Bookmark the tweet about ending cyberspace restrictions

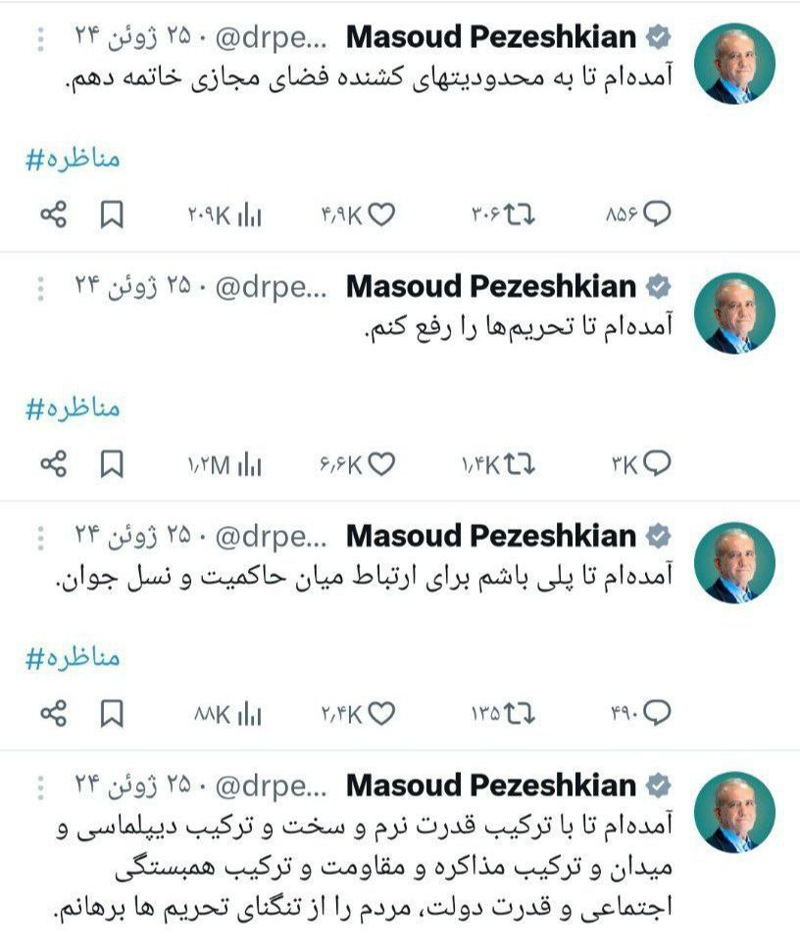coord(113,214)
